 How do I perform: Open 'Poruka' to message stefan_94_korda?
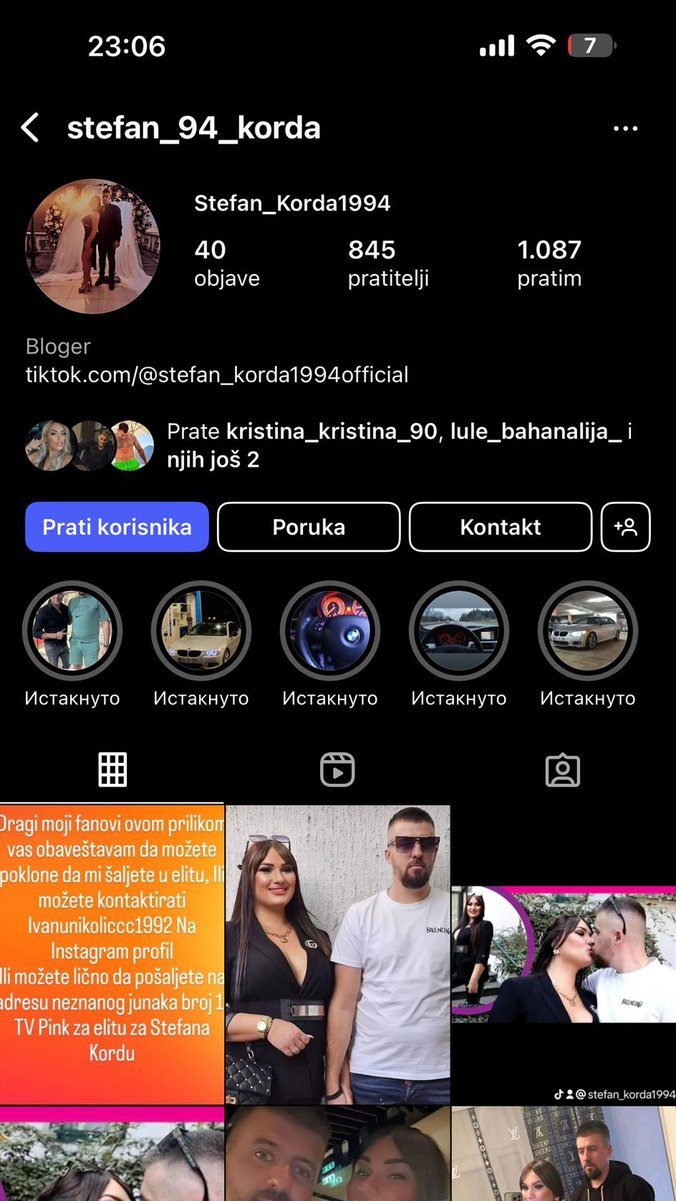point(308,527)
